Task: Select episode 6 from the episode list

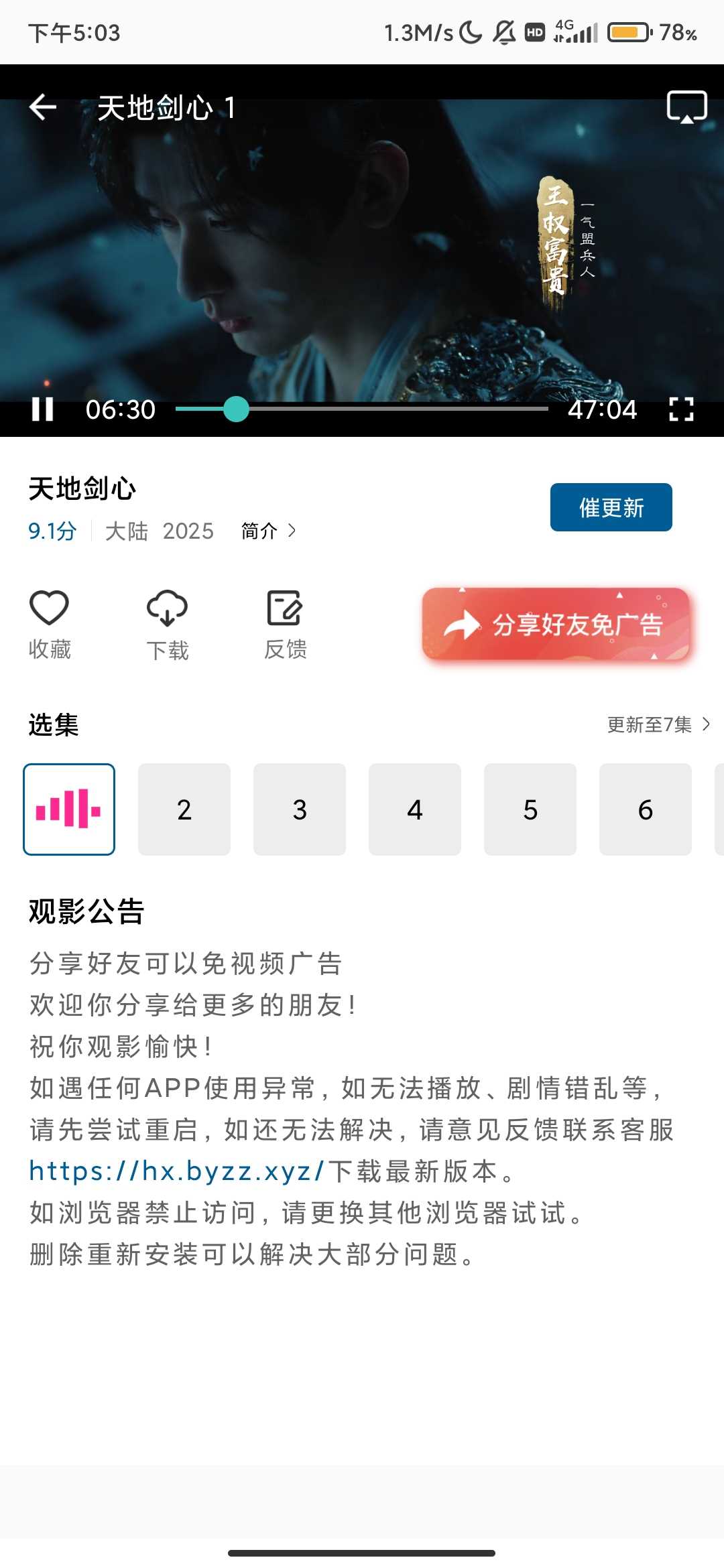Action: (x=646, y=809)
